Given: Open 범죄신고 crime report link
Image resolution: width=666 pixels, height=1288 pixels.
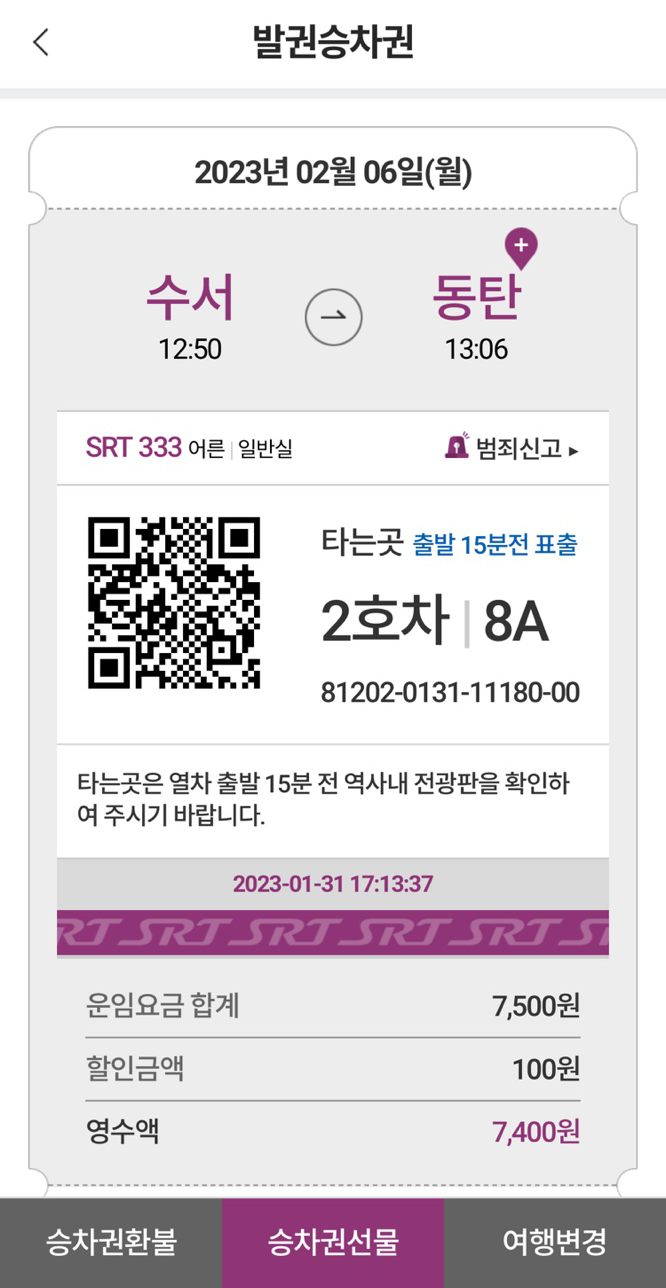Looking at the screenshot, I should [x=512, y=448].
